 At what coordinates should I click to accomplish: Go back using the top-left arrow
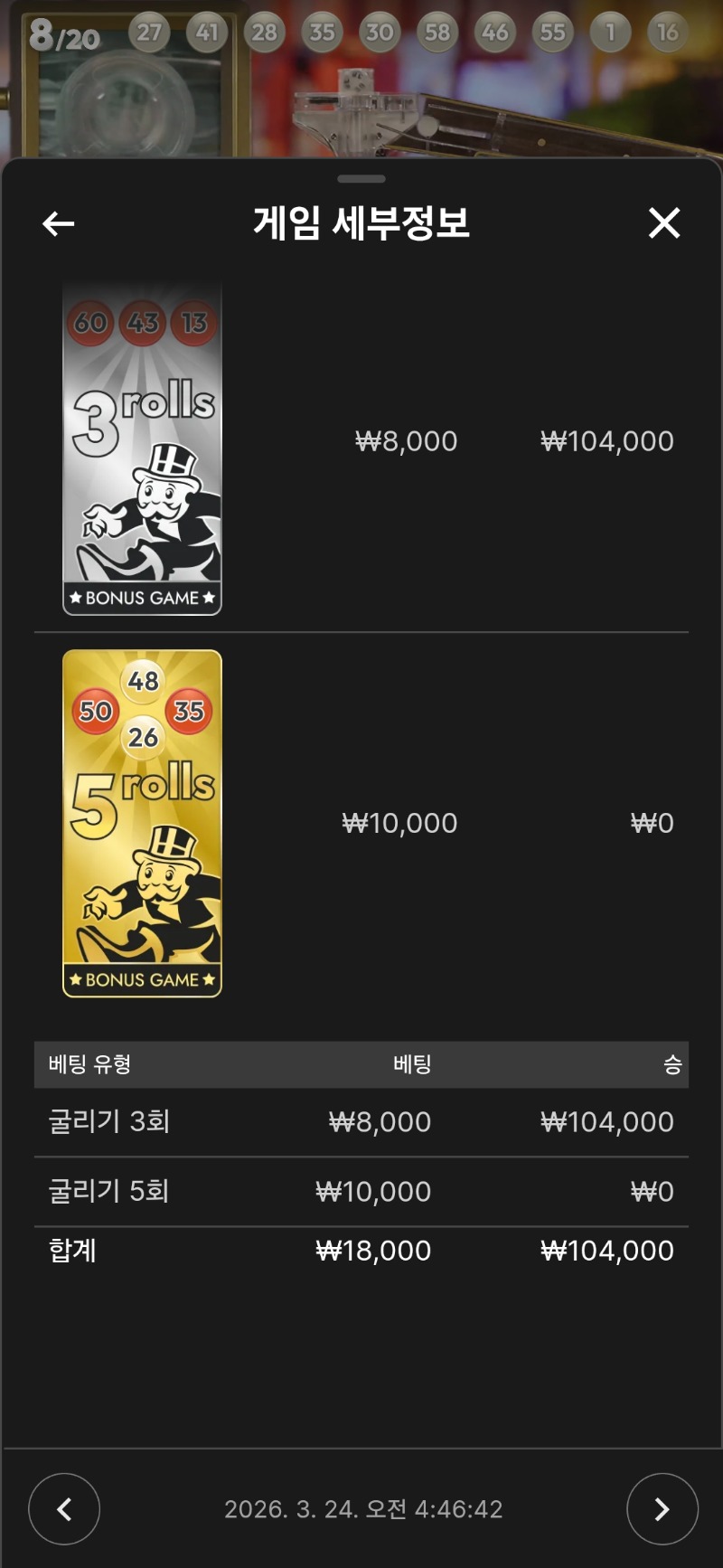[x=59, y=223]
